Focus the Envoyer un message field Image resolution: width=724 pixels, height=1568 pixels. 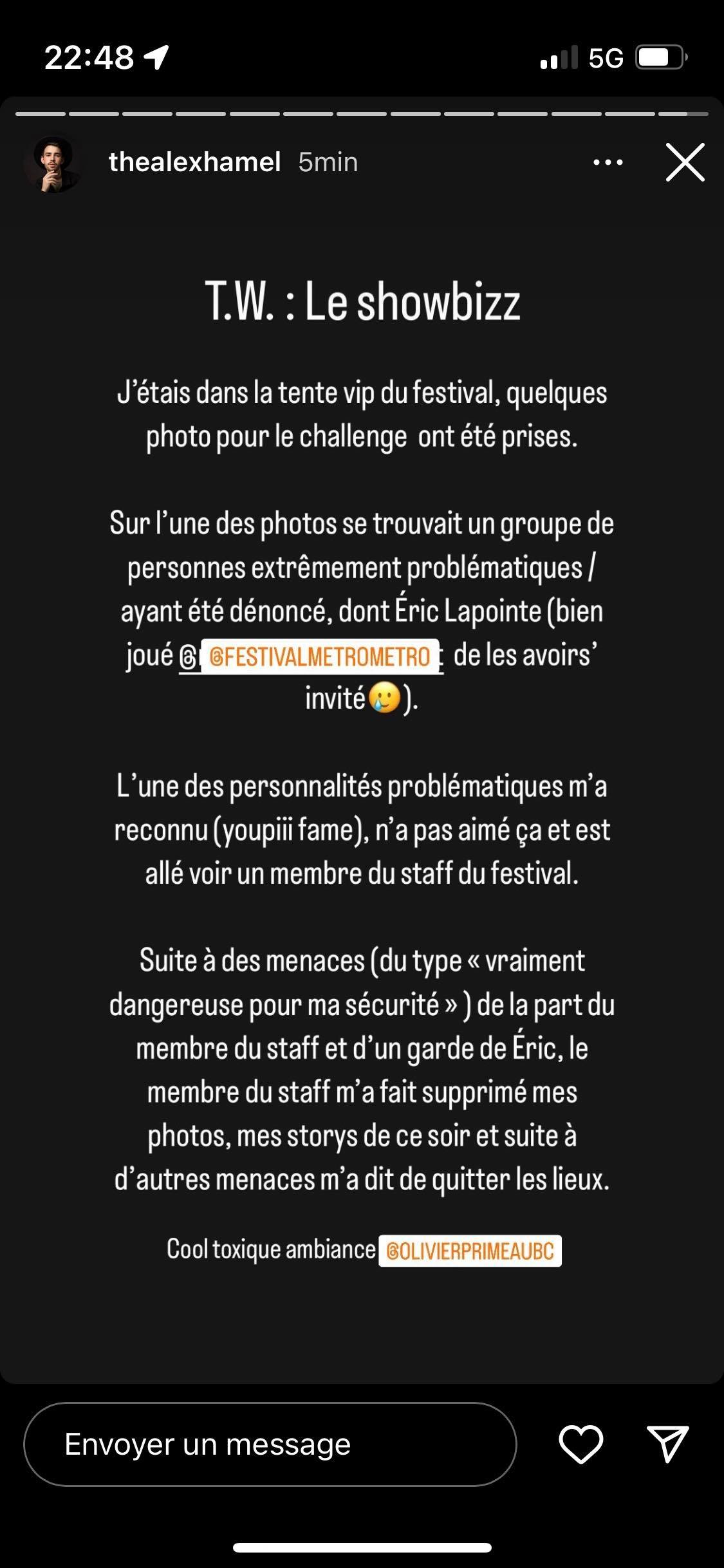pyautogui.click(x=270, y=1444)
